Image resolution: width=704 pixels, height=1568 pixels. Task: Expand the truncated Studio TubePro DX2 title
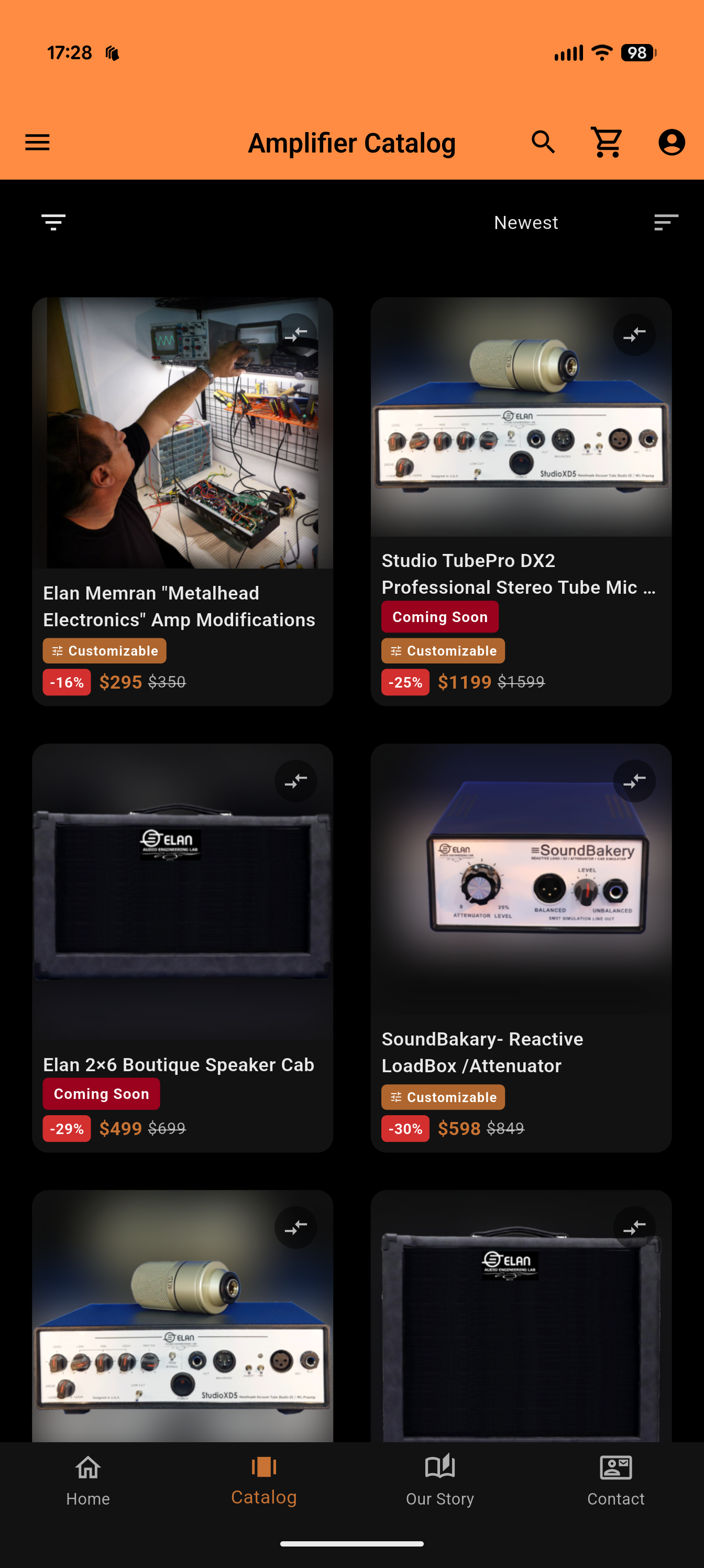click(x=520, y=574)
